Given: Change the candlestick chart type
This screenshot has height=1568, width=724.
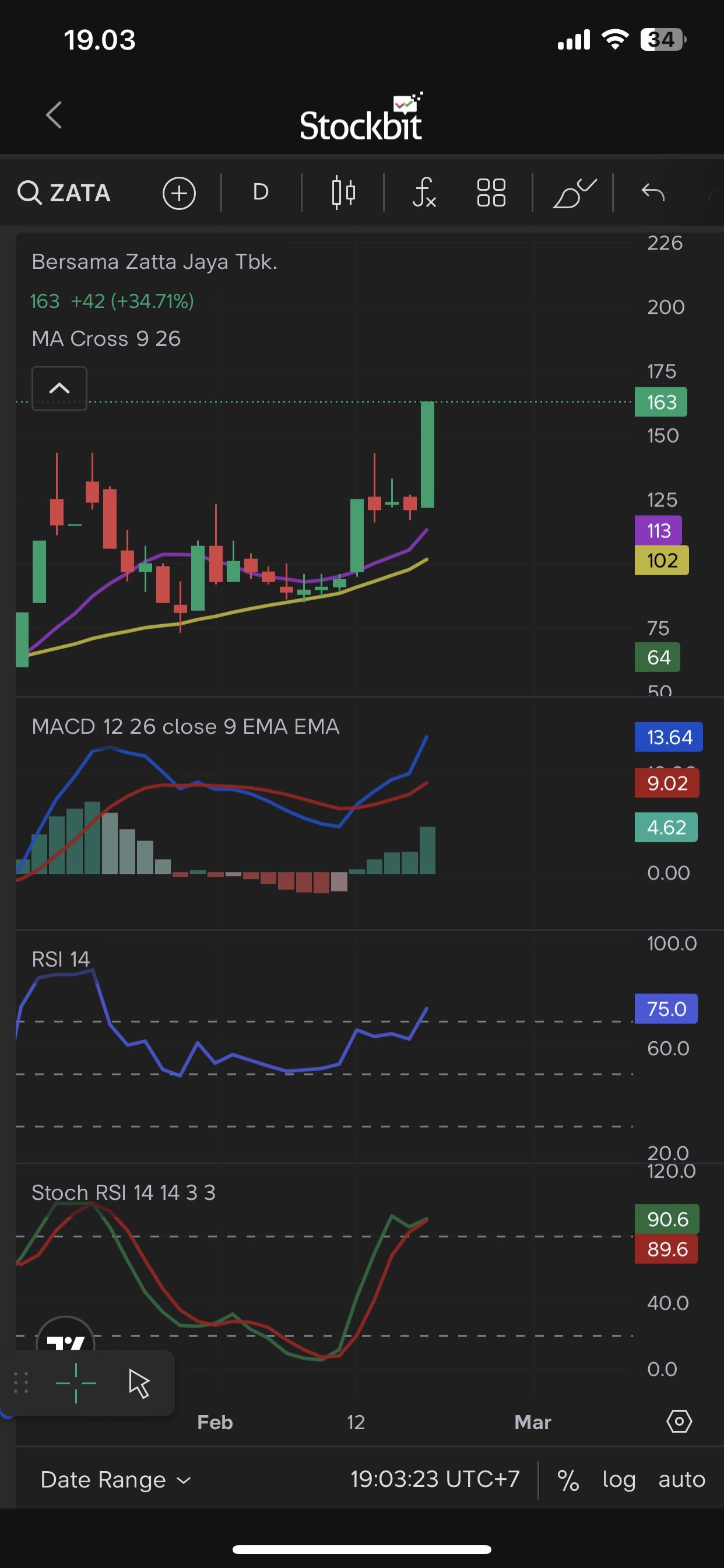Looking at the screenshot, I should (343, 193).
